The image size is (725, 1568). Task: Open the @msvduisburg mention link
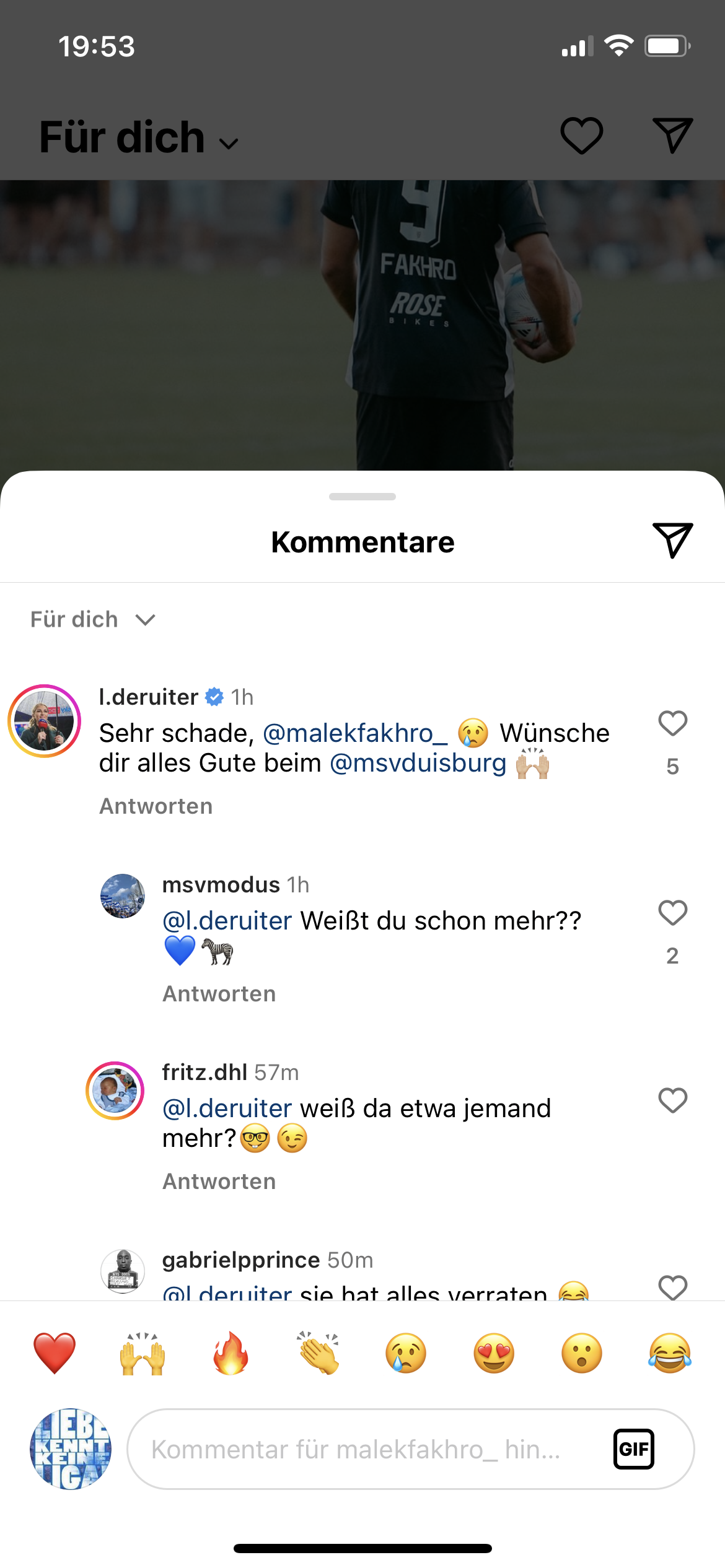pos(418,763)
